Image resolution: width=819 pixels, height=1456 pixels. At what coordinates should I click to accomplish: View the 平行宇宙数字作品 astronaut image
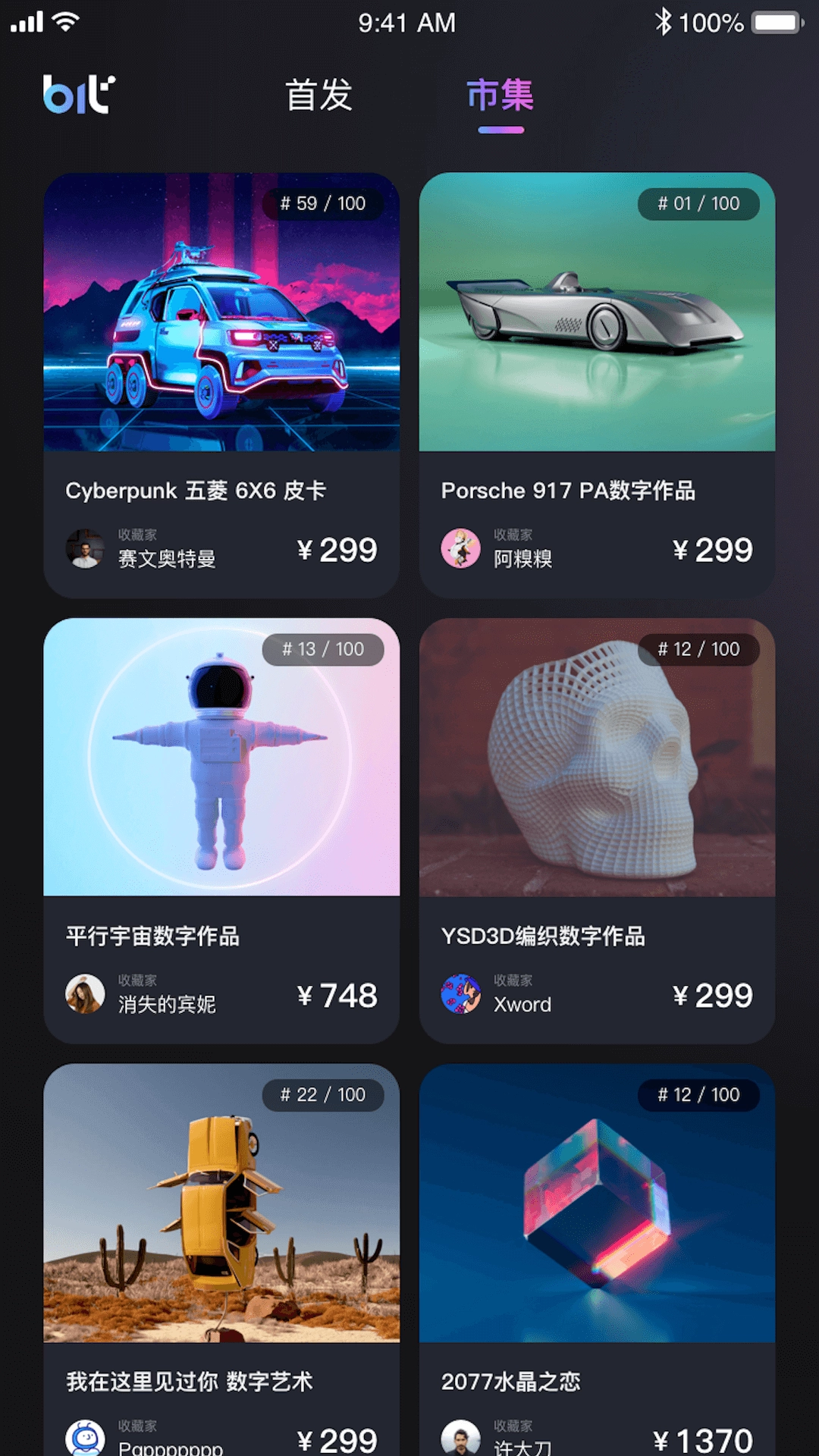224,762
